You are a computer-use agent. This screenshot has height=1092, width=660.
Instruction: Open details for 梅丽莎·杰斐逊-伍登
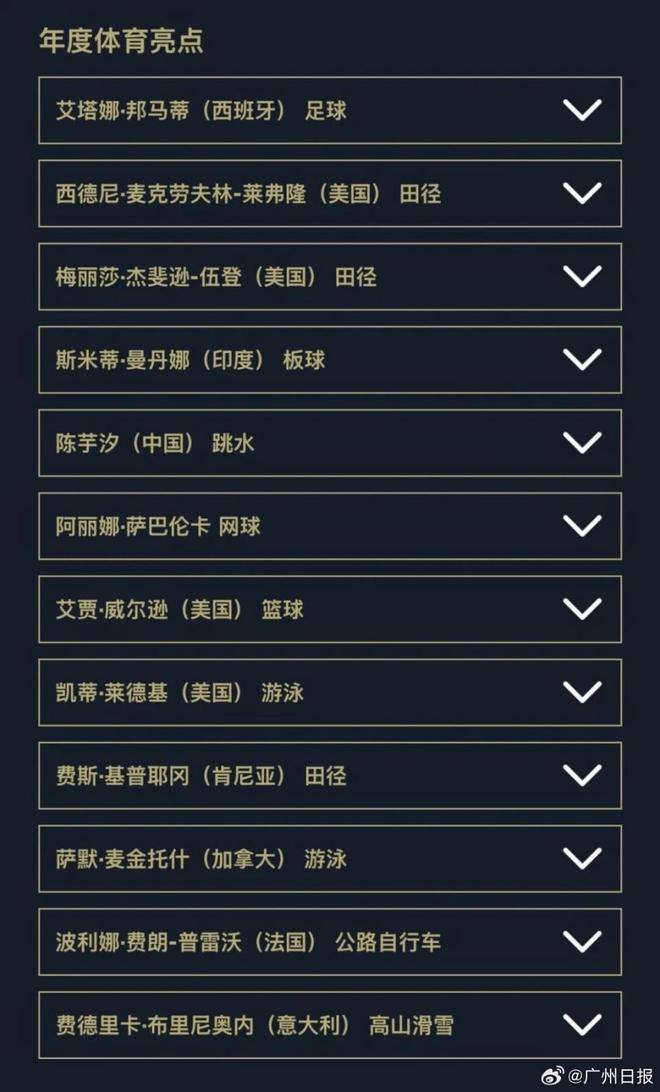click(x=582, y=276)
